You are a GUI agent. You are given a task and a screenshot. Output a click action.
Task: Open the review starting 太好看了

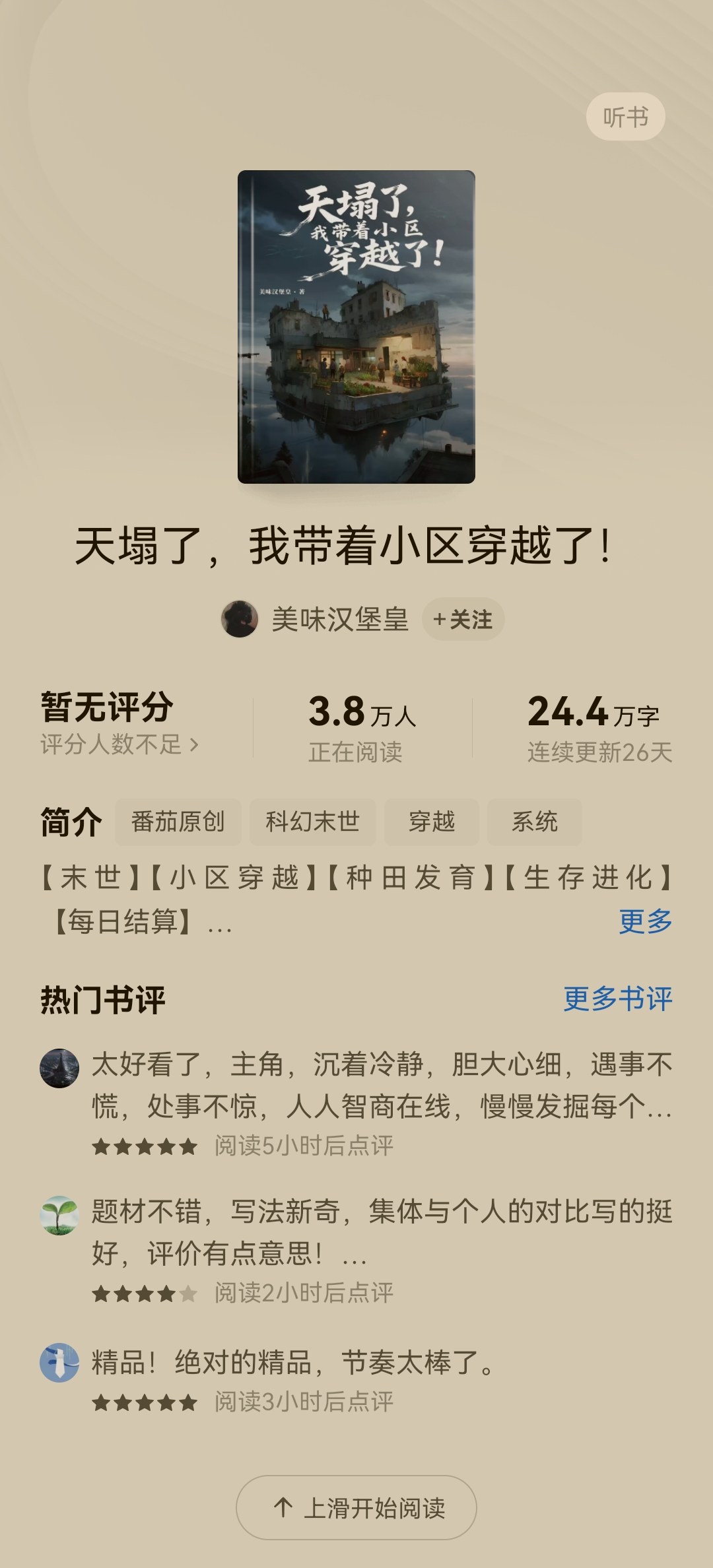pyautogui.click(x=382, y=1086)
